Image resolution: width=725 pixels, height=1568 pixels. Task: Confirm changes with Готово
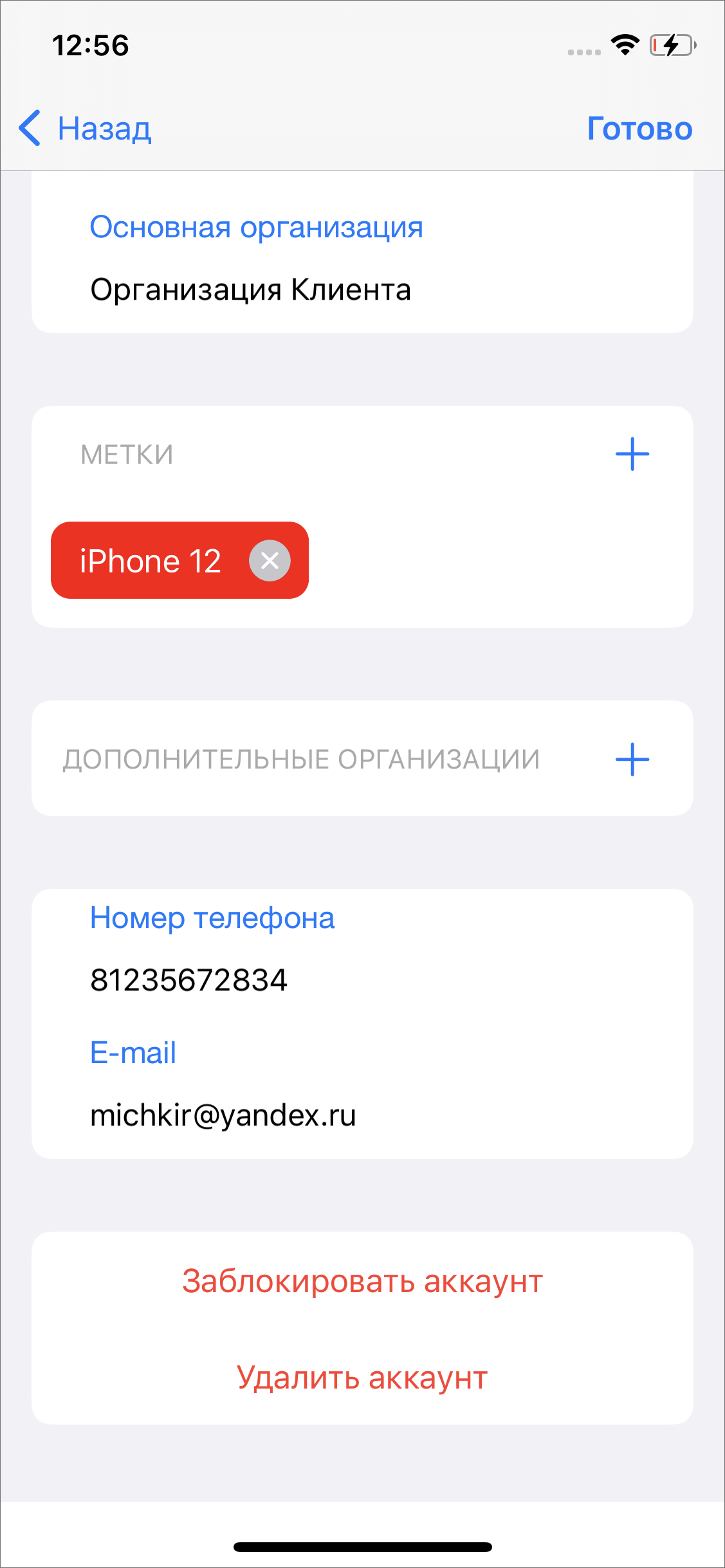pos(639,128)
